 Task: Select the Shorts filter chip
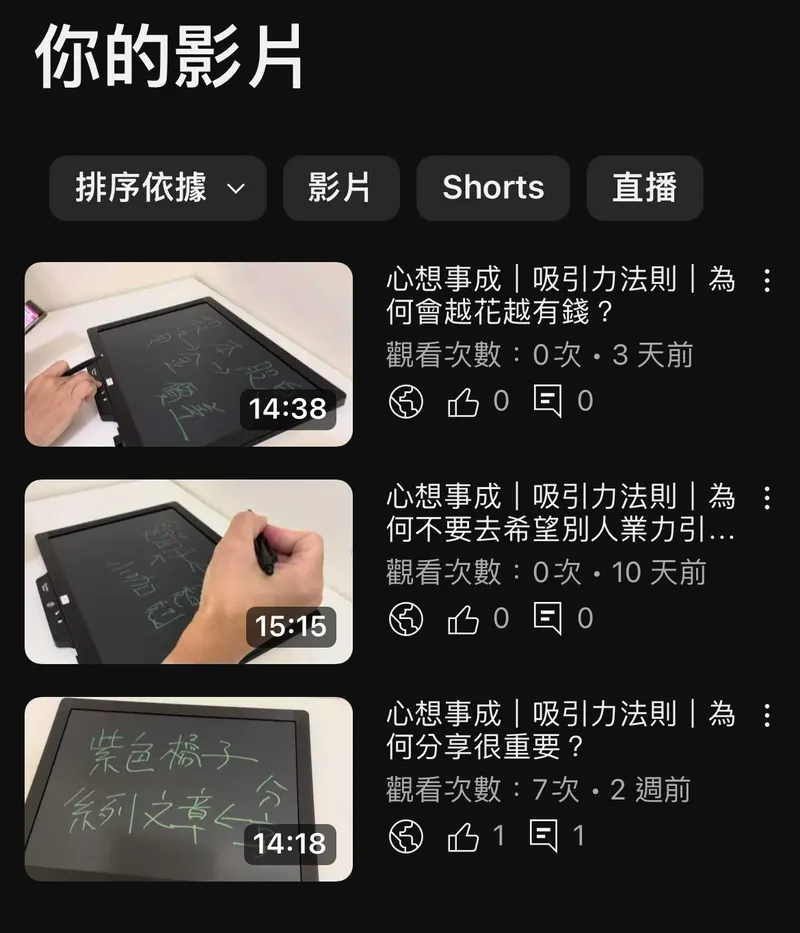[x=493, y=188]
